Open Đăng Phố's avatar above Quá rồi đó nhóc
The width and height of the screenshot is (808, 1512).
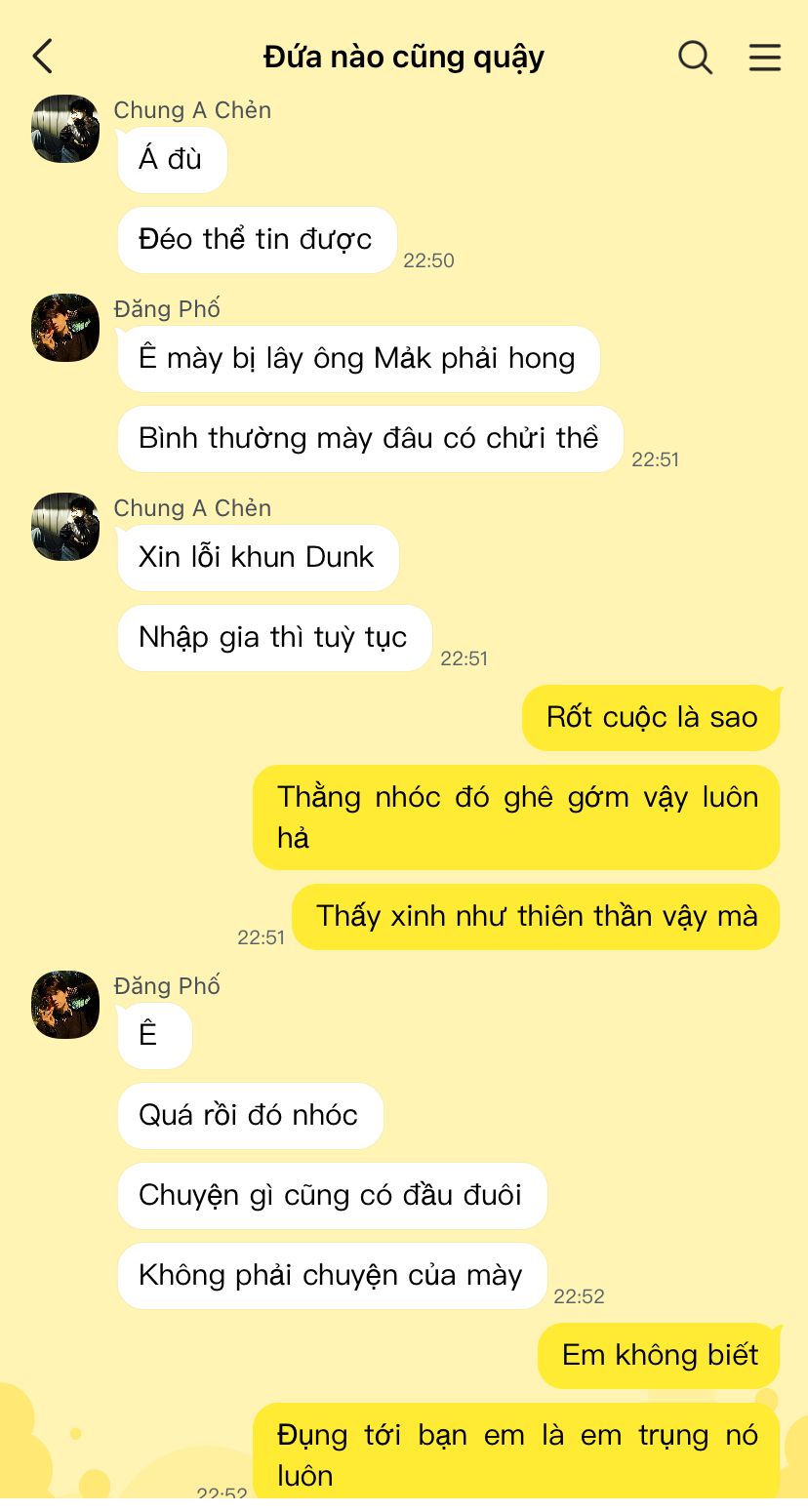click(x=65, y=1005)
